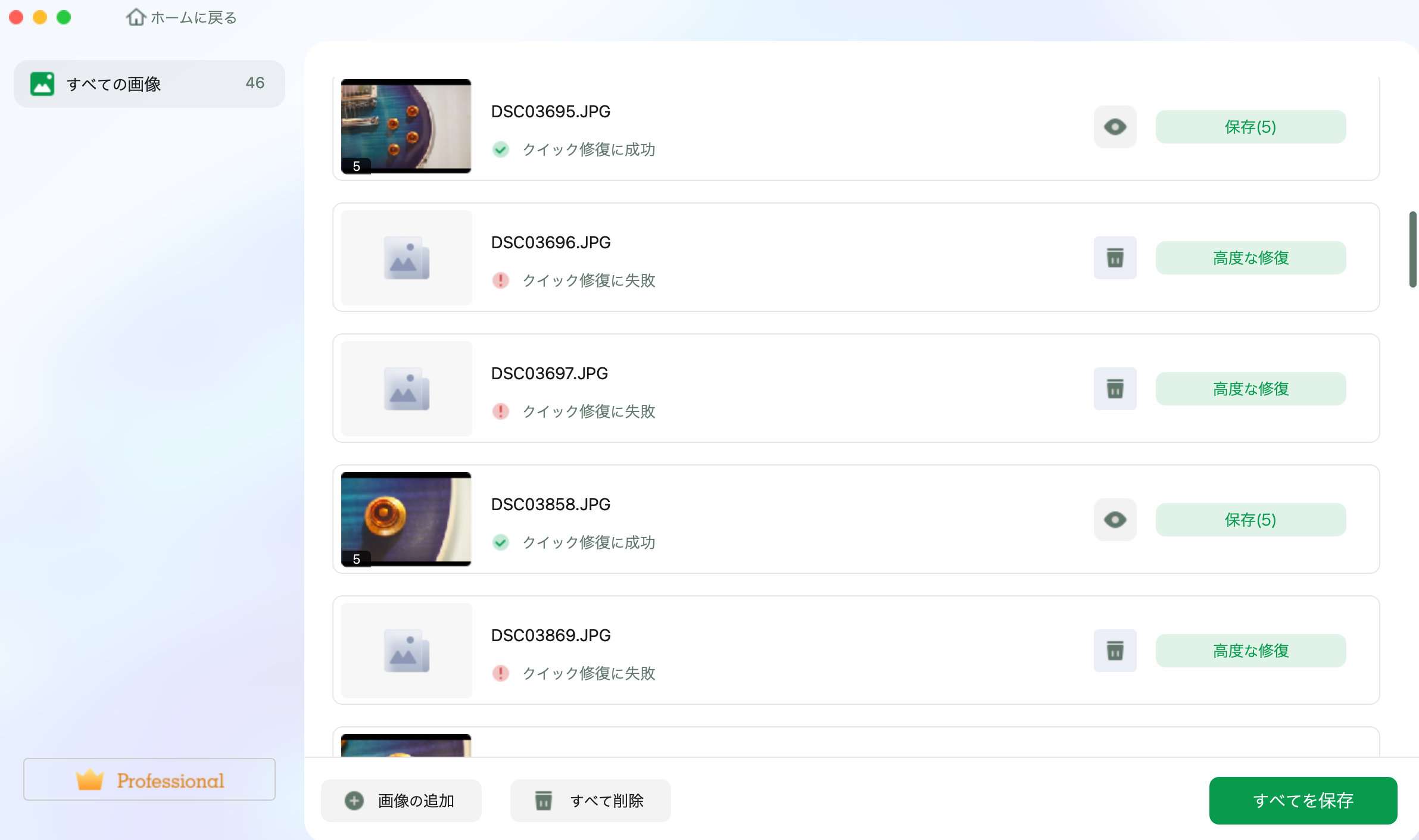Trash the DSC03869.JPG entry
This screenshot has width=1419, height=840.
click(1115, 651)
